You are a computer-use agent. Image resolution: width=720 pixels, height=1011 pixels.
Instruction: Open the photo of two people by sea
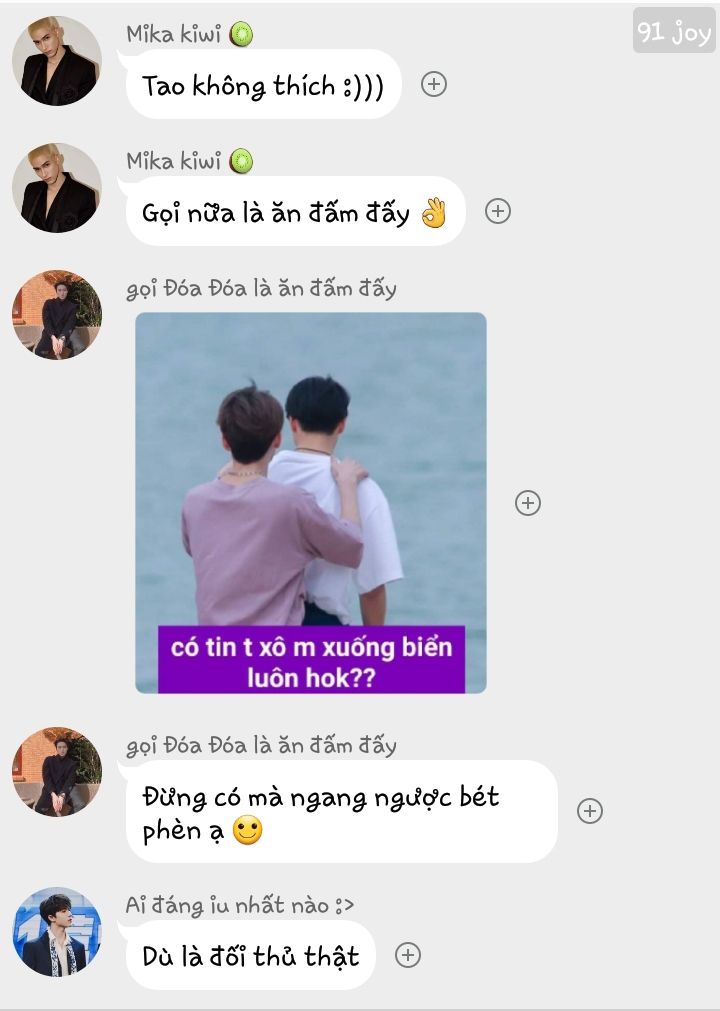tap(311, 502)
